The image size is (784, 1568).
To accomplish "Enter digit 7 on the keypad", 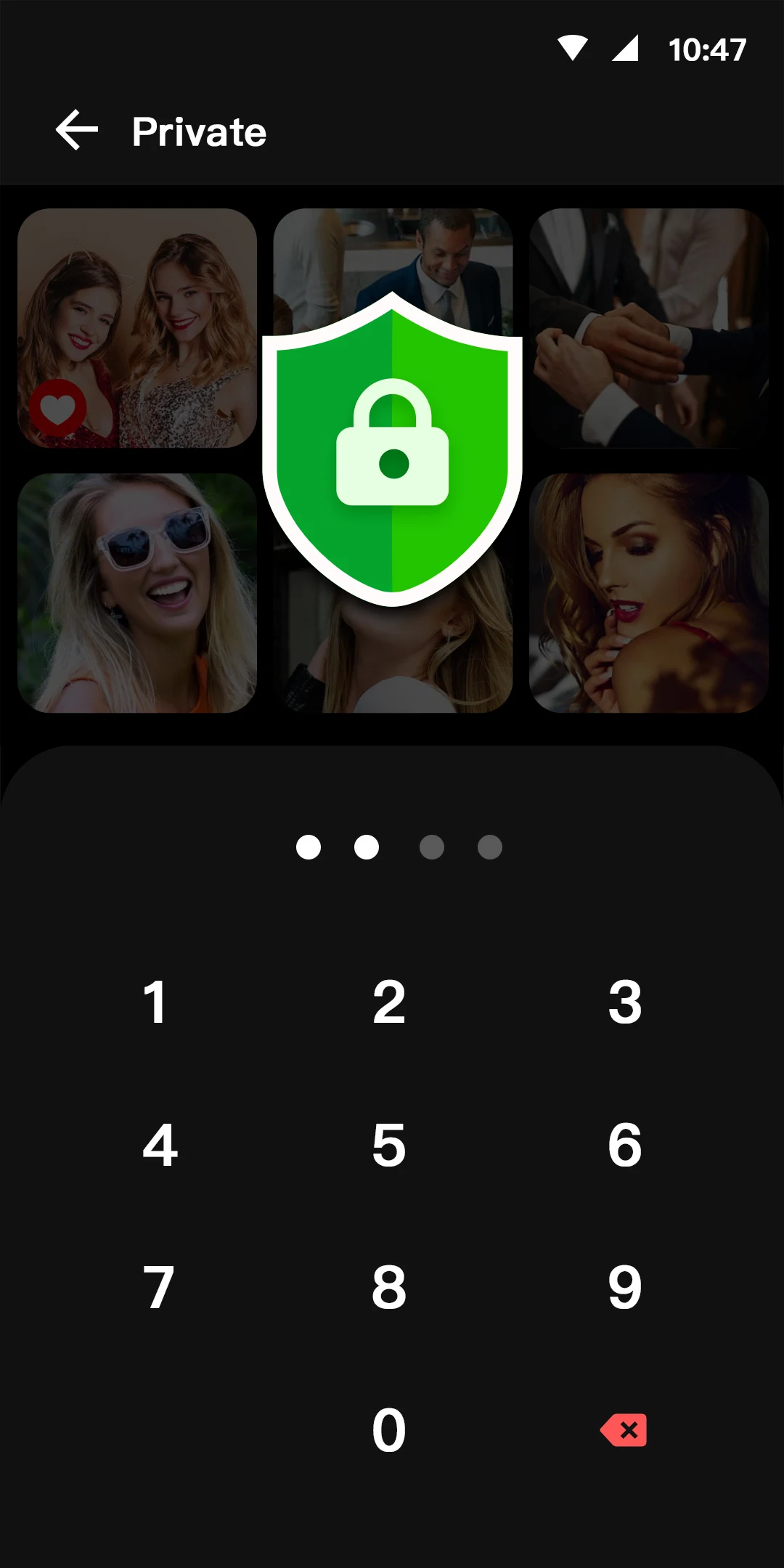I will [x=158, y=1287].
